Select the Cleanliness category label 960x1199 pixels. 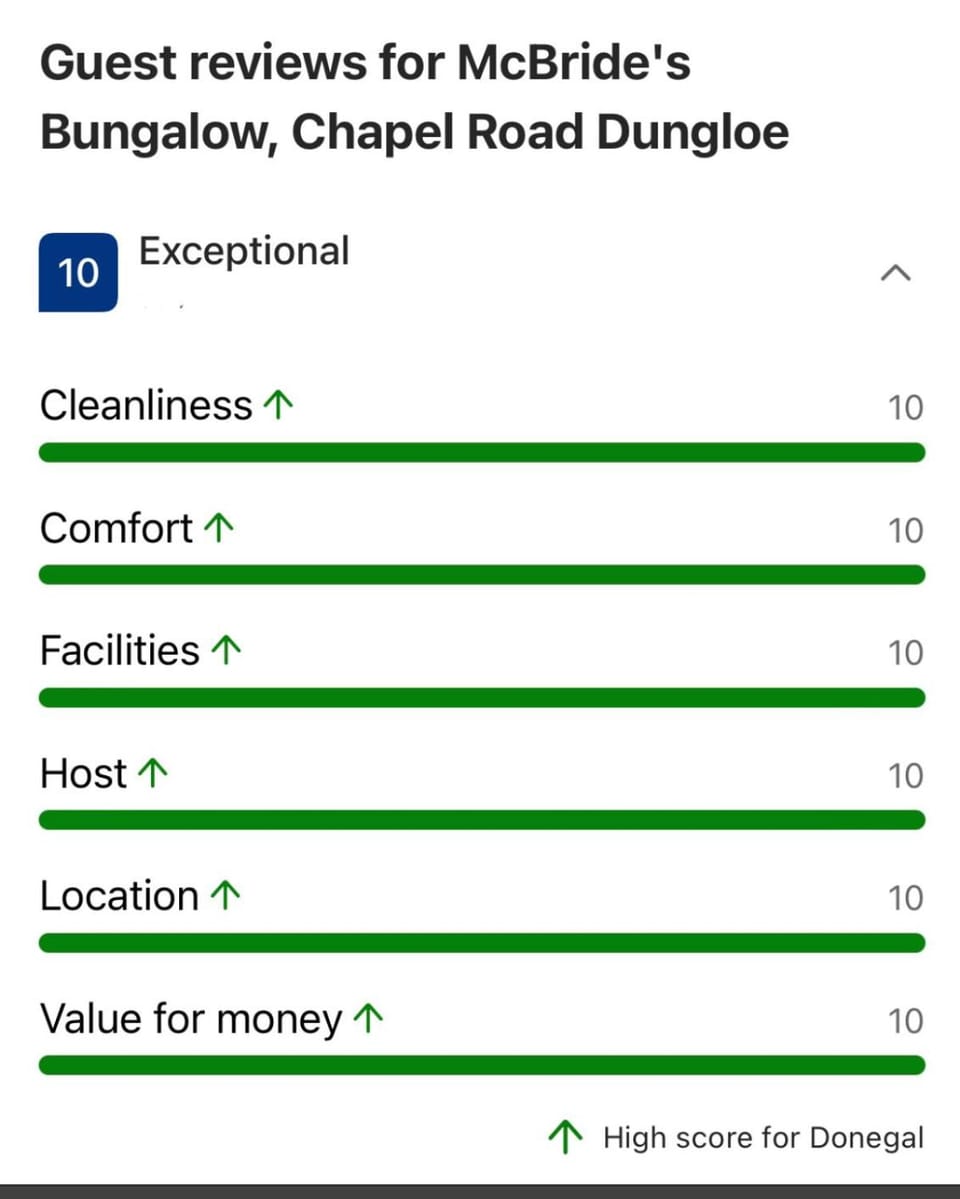tap(144, 404)
